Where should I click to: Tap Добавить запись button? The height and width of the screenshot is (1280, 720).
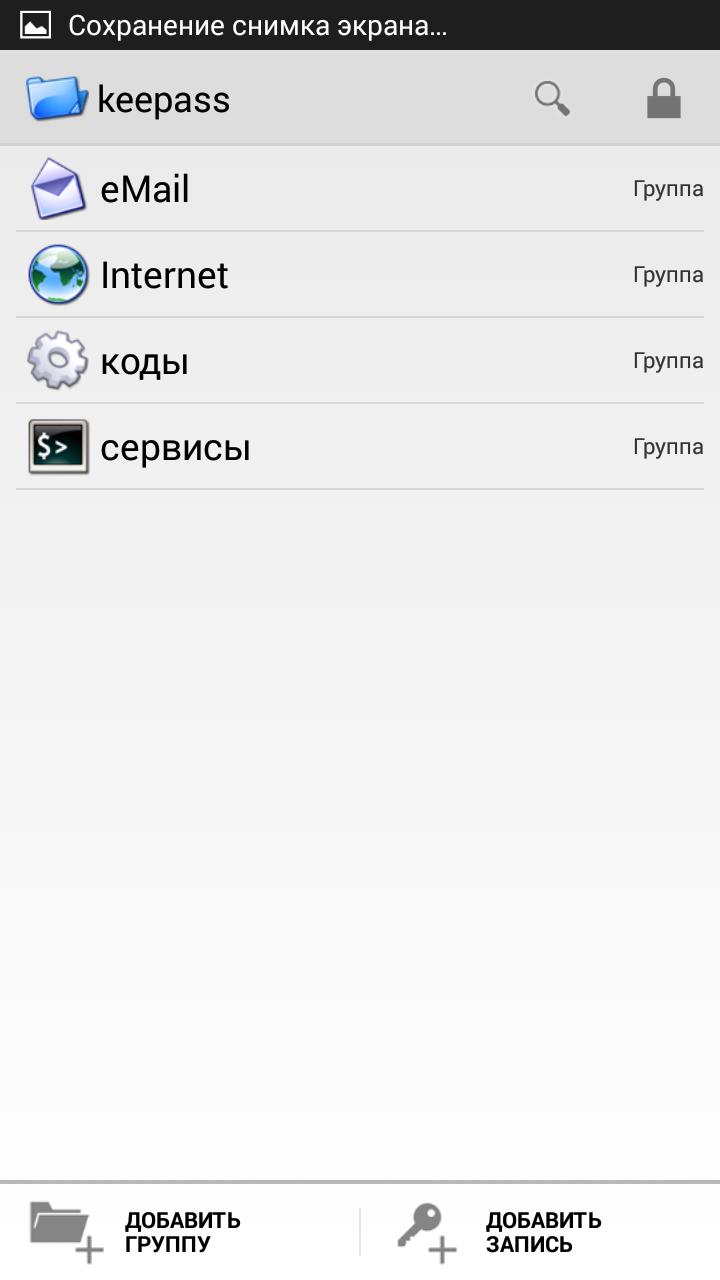[x=540, y=1232]
